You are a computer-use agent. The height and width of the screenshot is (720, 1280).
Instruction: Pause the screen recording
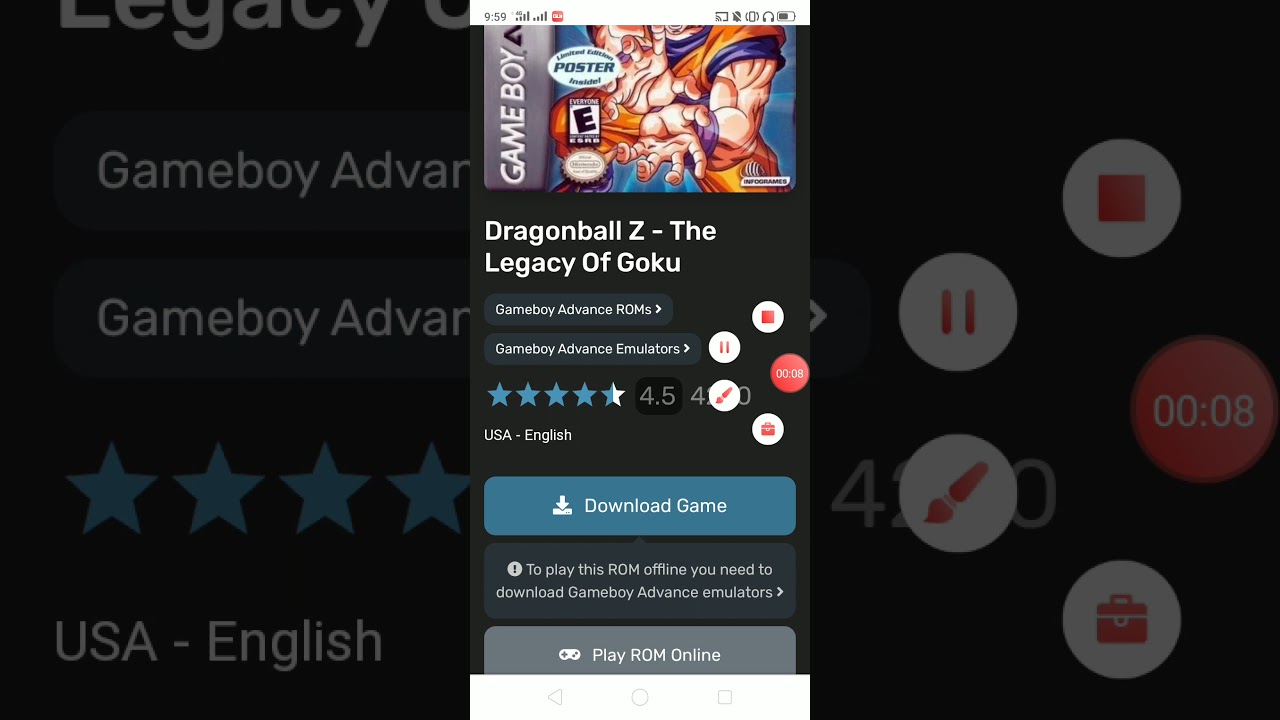pos(724,348)
